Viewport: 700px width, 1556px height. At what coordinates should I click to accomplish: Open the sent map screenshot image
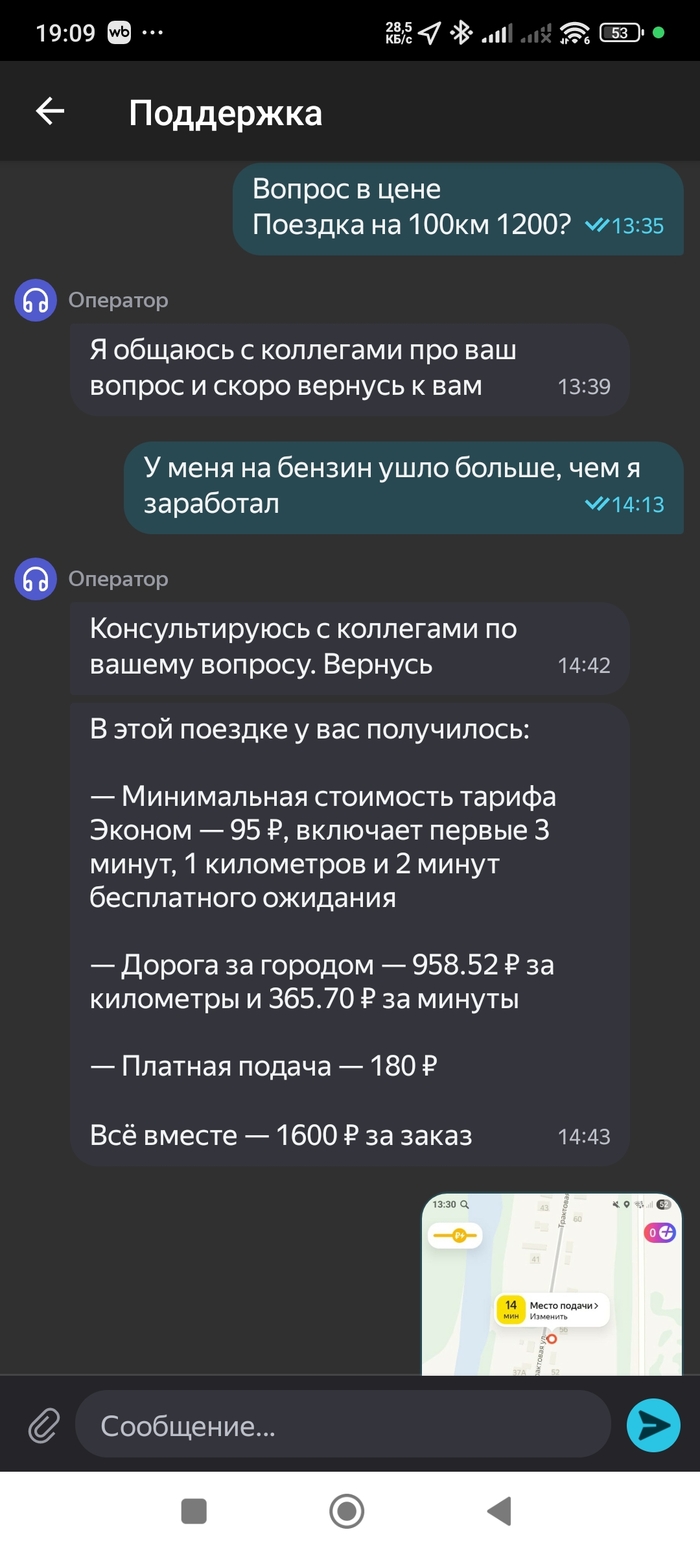(x=551, y=1283)
